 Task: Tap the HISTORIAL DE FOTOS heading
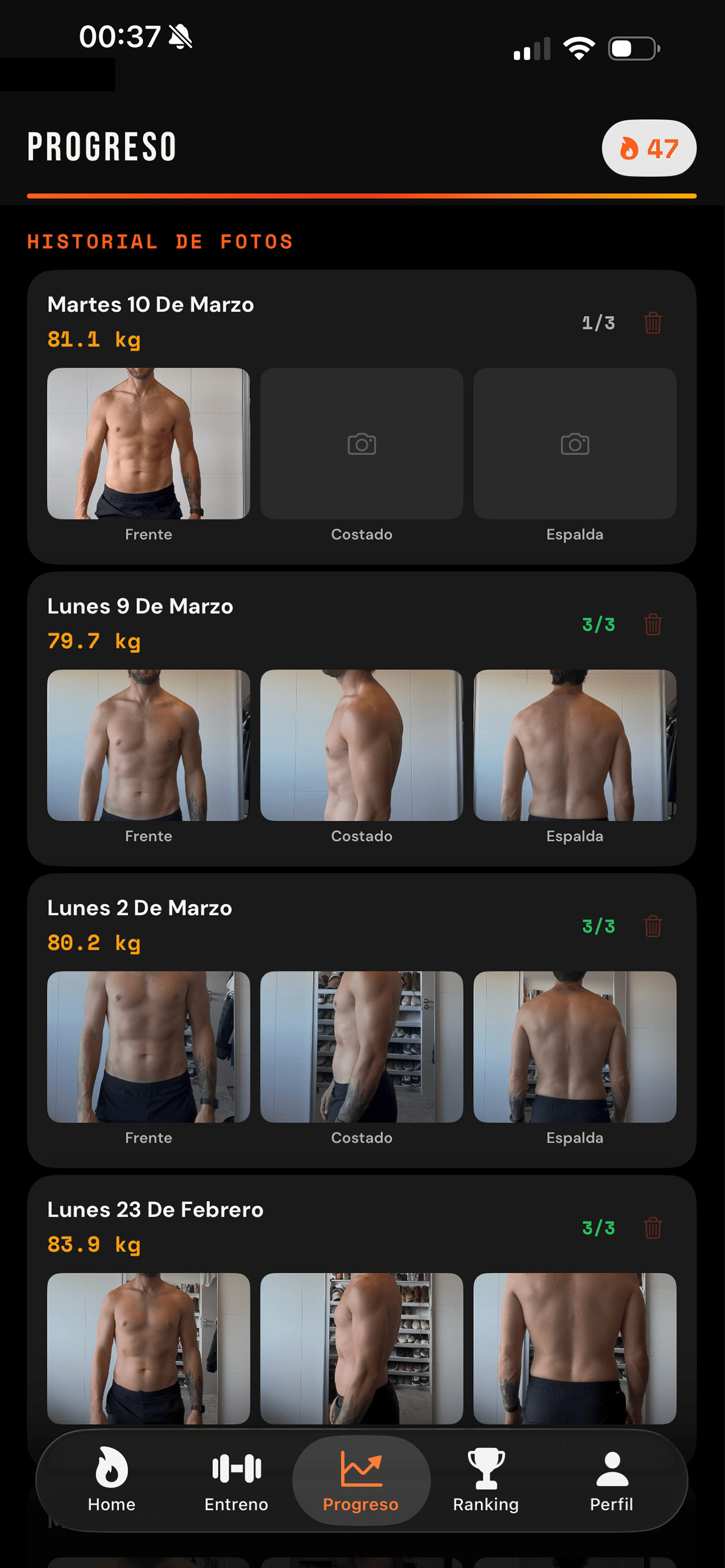pyautogui.click(x=159, y=241)
